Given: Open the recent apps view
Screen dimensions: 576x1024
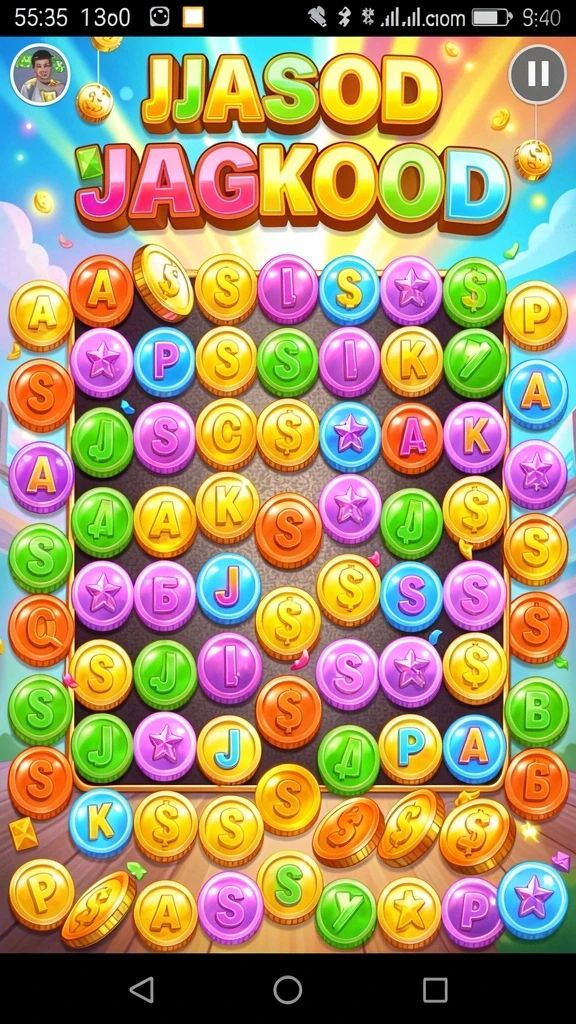Looking at the screenshot, I should pyautogui.click(x=435, y=989).
